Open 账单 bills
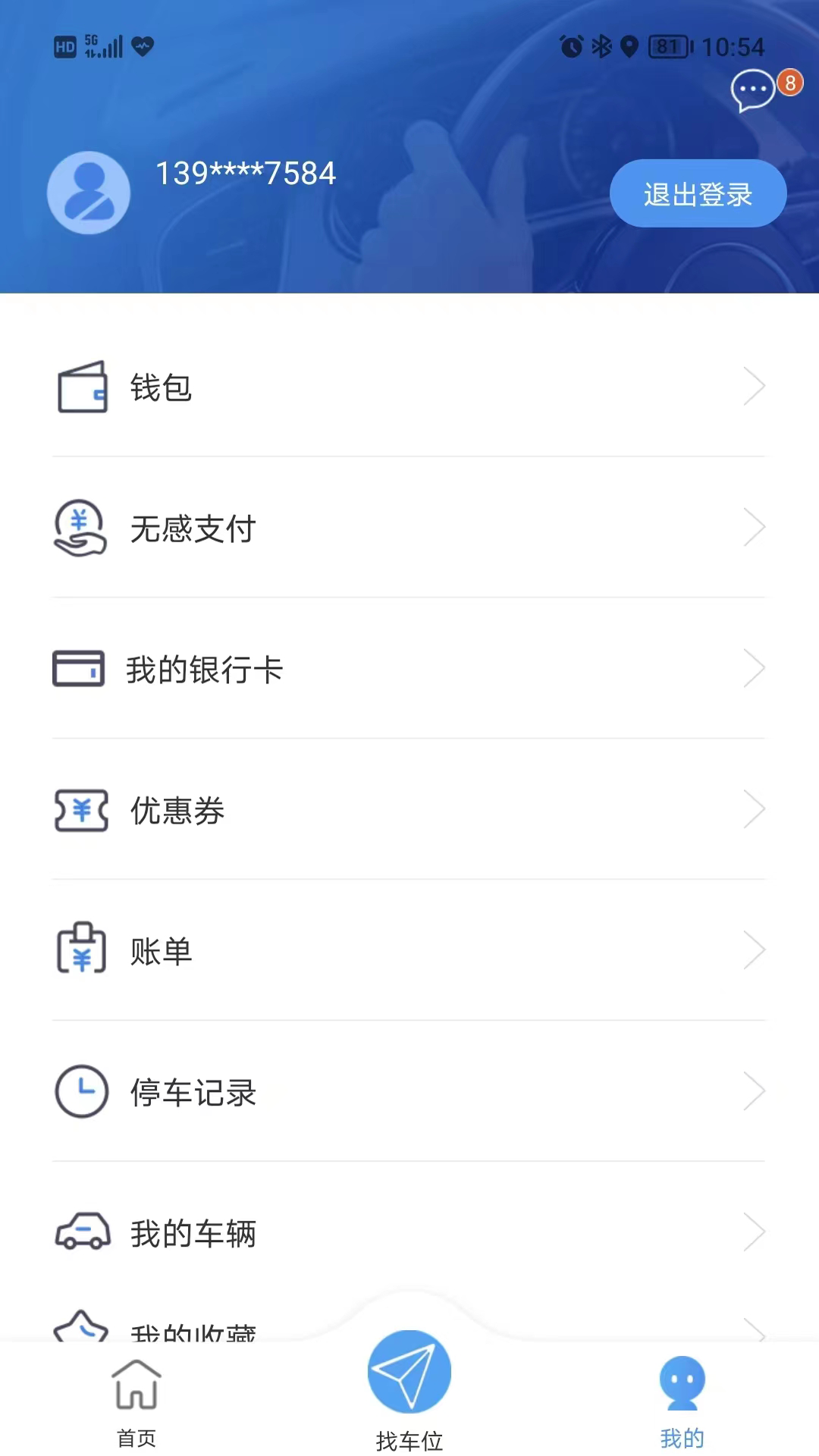Screen dimensions: 819x1456 pyautogui.click(x=409, y=950)
